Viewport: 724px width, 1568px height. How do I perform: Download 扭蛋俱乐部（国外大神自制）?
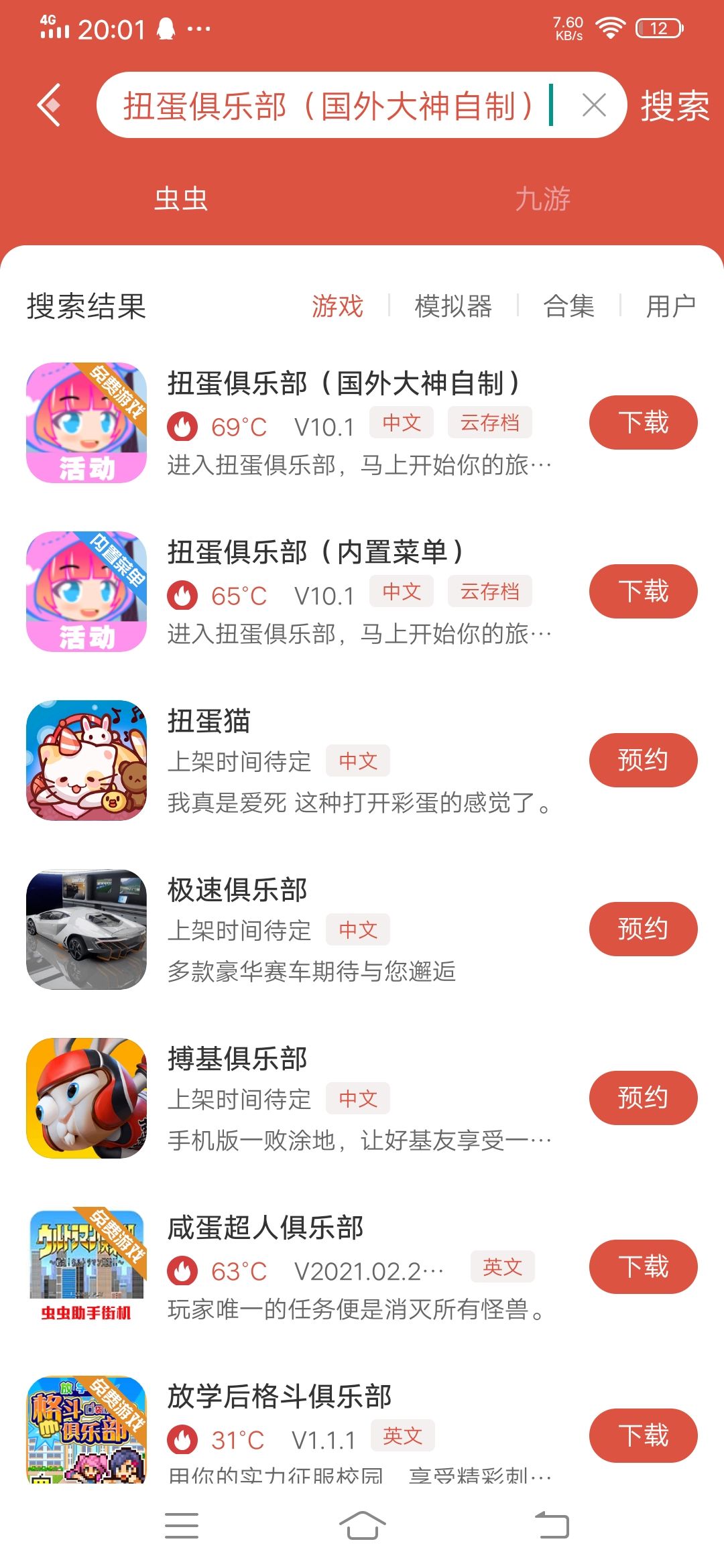[x=643, y=423]
